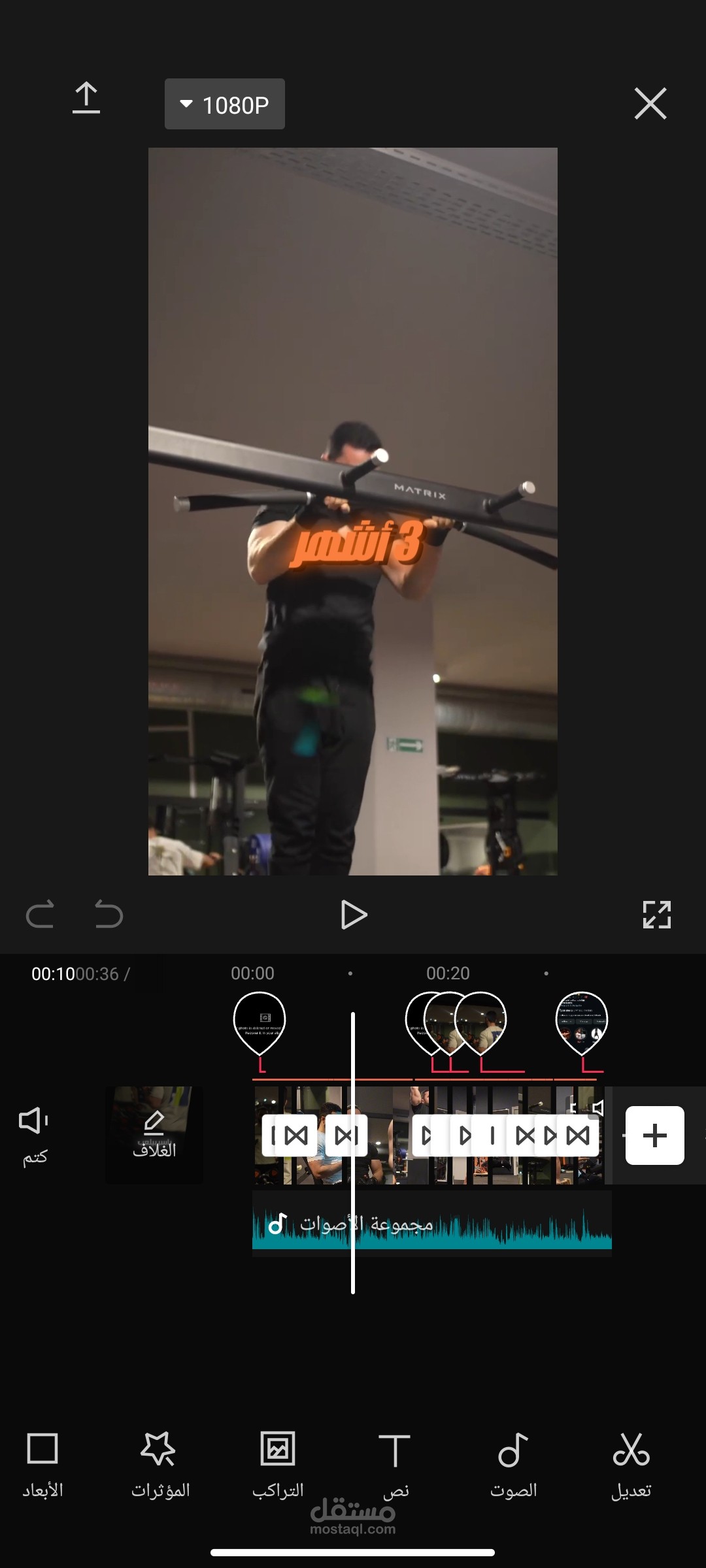Mute clip audio with كتم
Viewport: 706px width, 1568px height.
[x=34, y=1136]
